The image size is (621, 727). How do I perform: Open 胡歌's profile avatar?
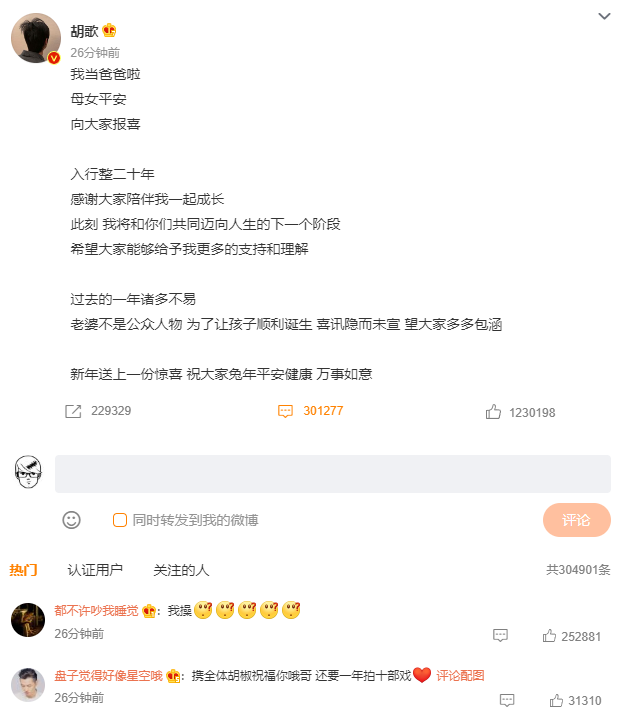coord(36,38)
